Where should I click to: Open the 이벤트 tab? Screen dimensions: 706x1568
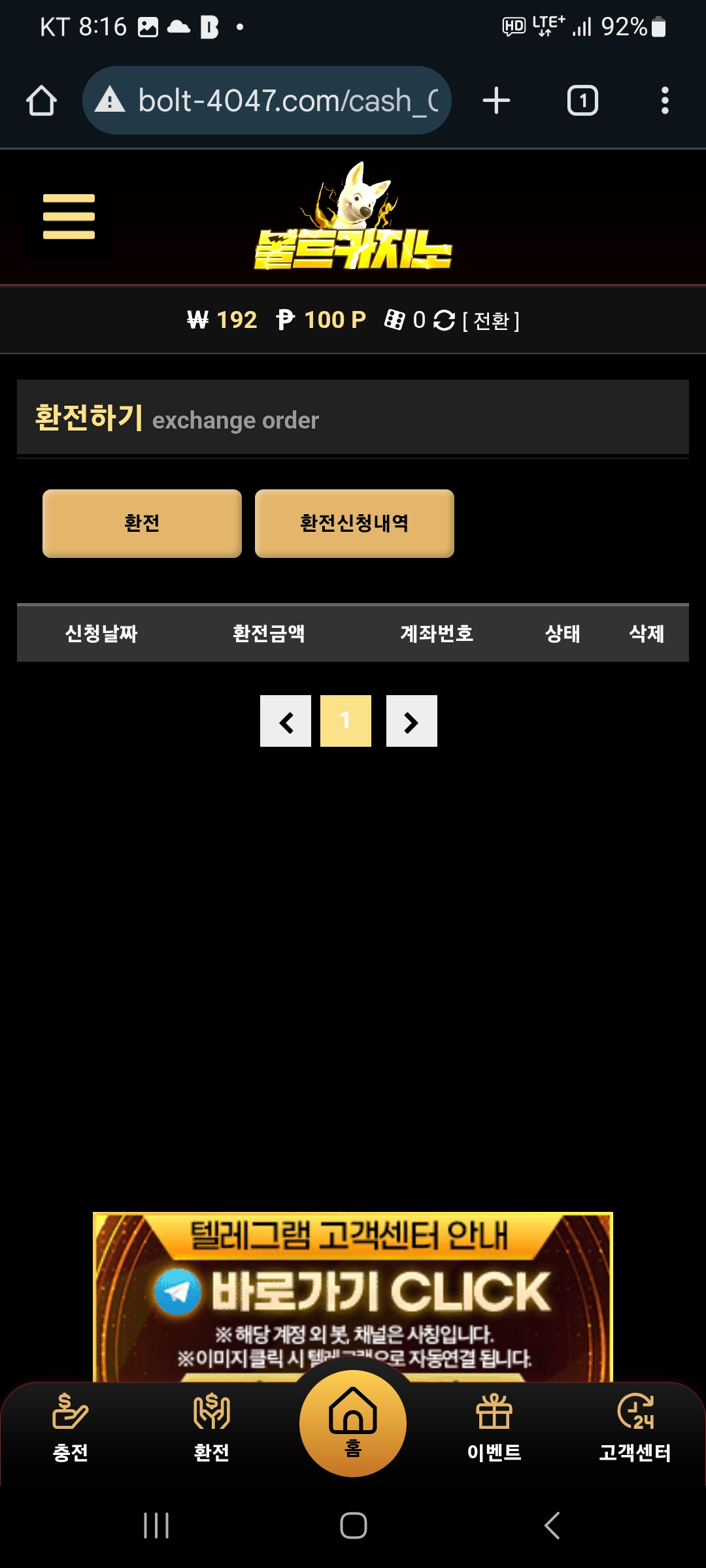click(x=494, y=1428)
